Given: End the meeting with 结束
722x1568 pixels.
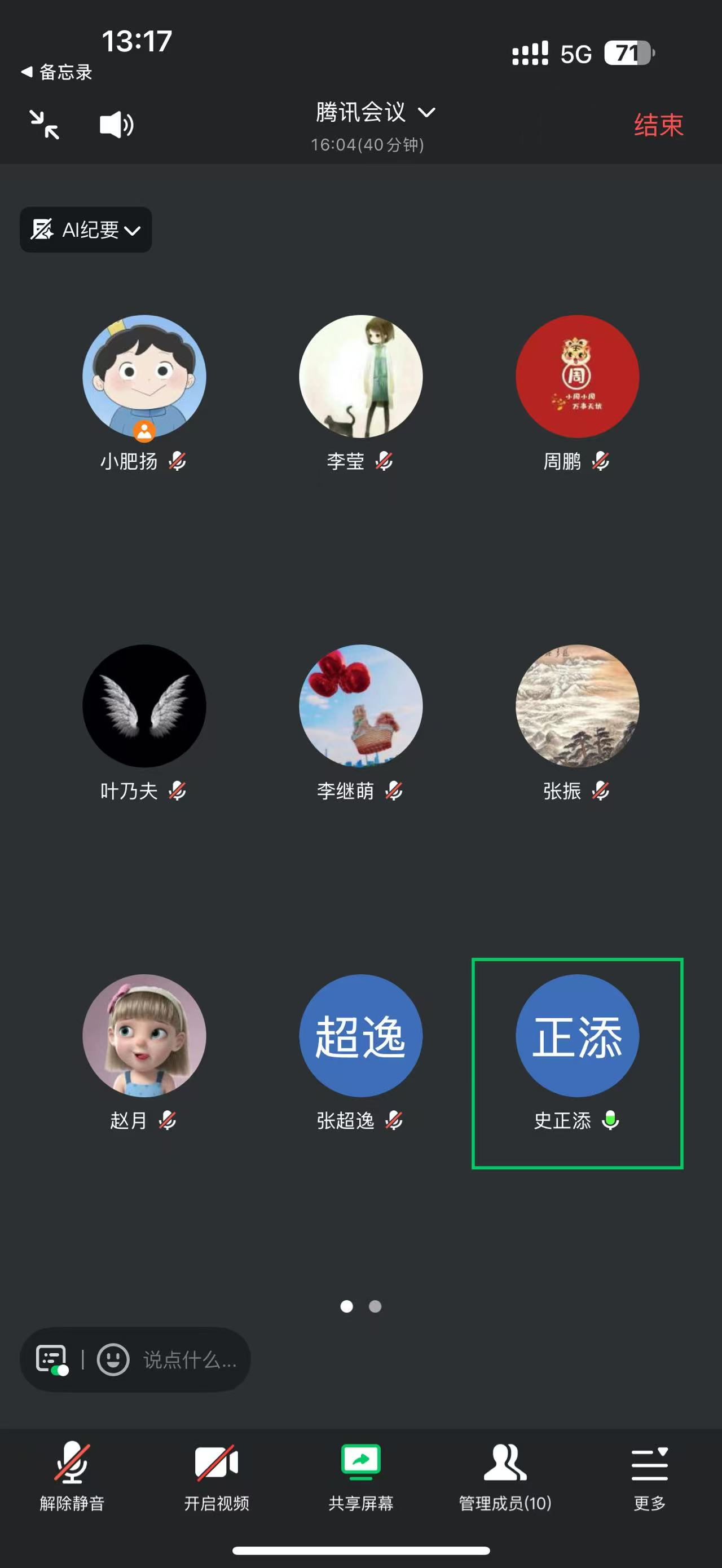Looking at the screenshot, I should click(x=658, y=125).
